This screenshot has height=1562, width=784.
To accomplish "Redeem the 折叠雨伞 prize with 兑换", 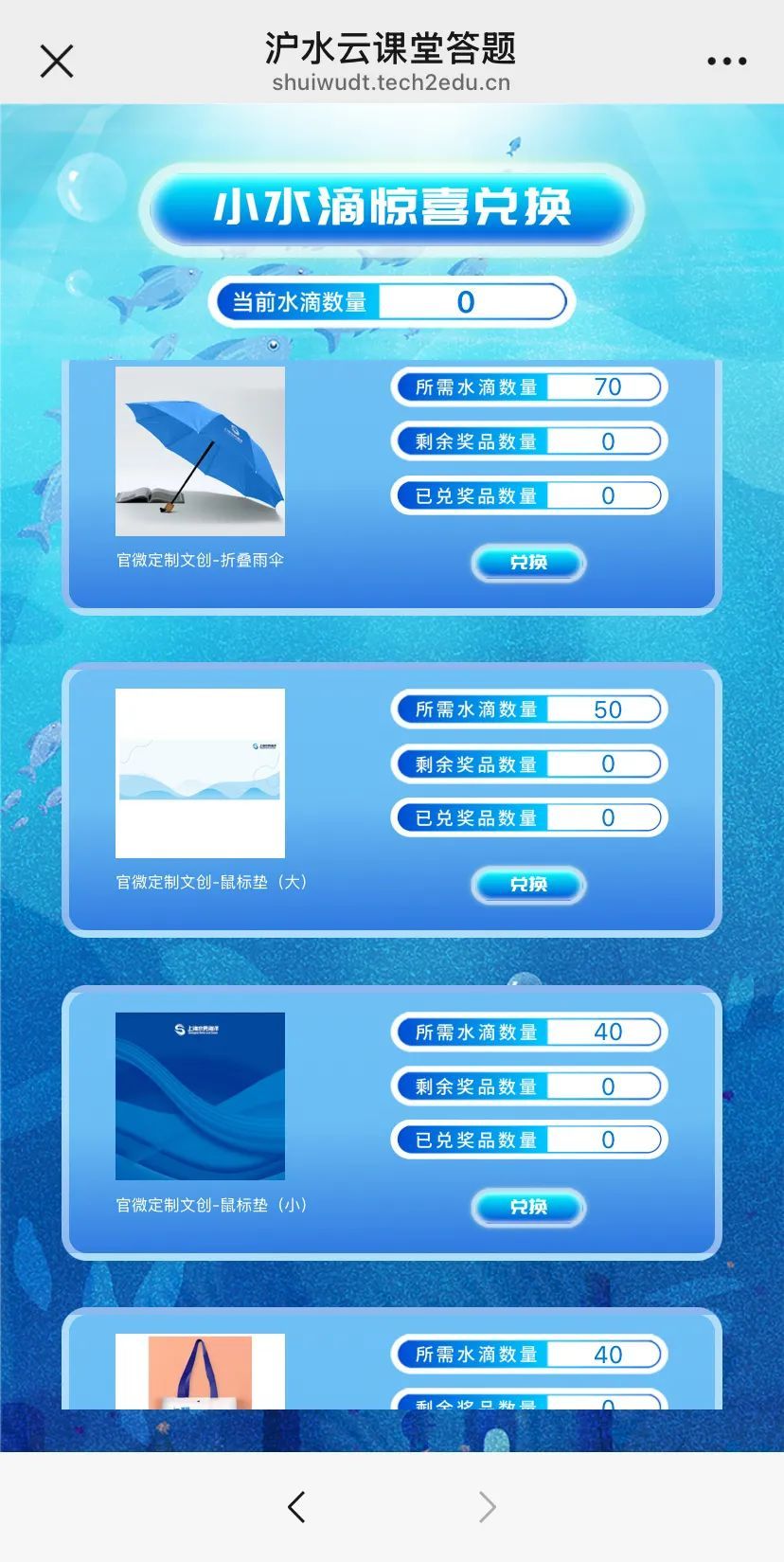I will click(x=528, y=563).
